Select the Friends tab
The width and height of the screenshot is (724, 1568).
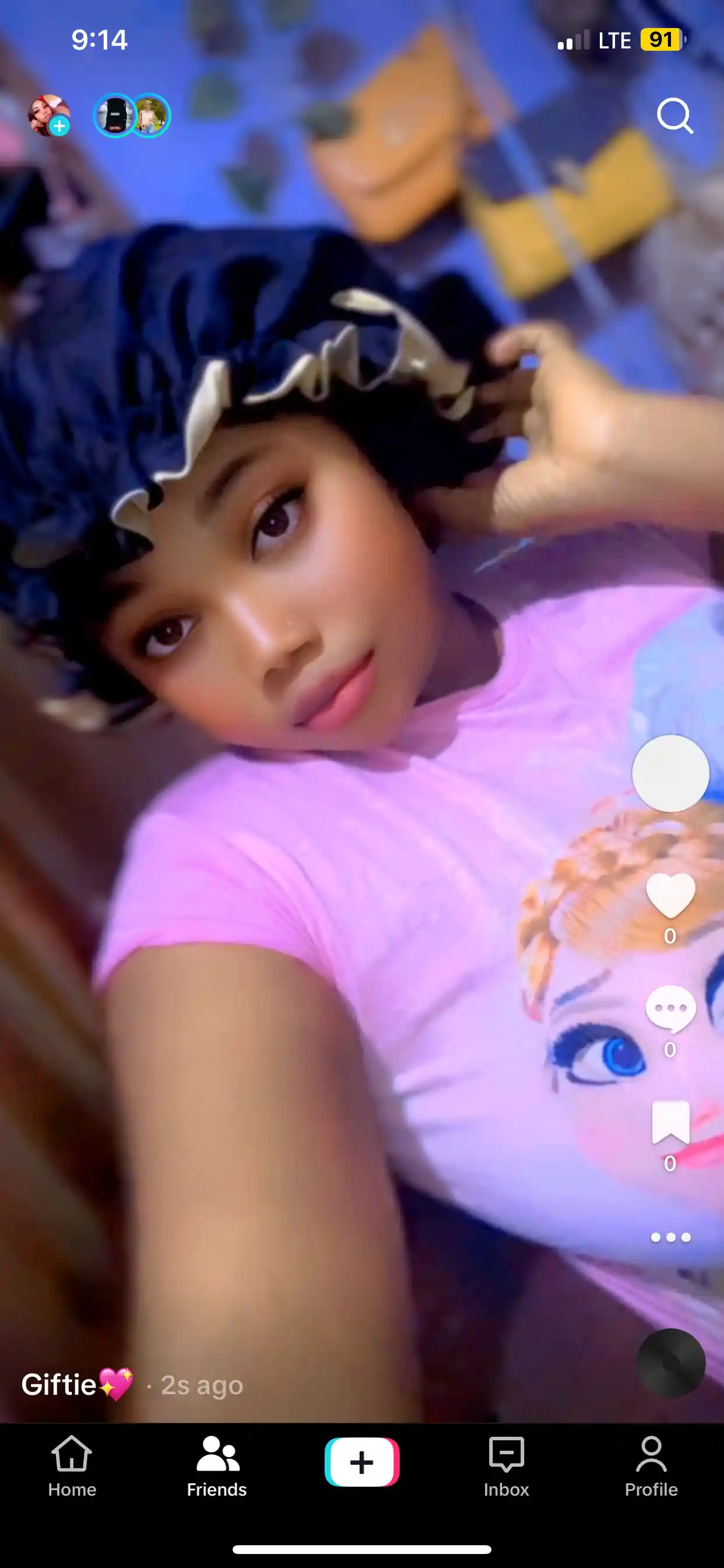click(217, 1467)
